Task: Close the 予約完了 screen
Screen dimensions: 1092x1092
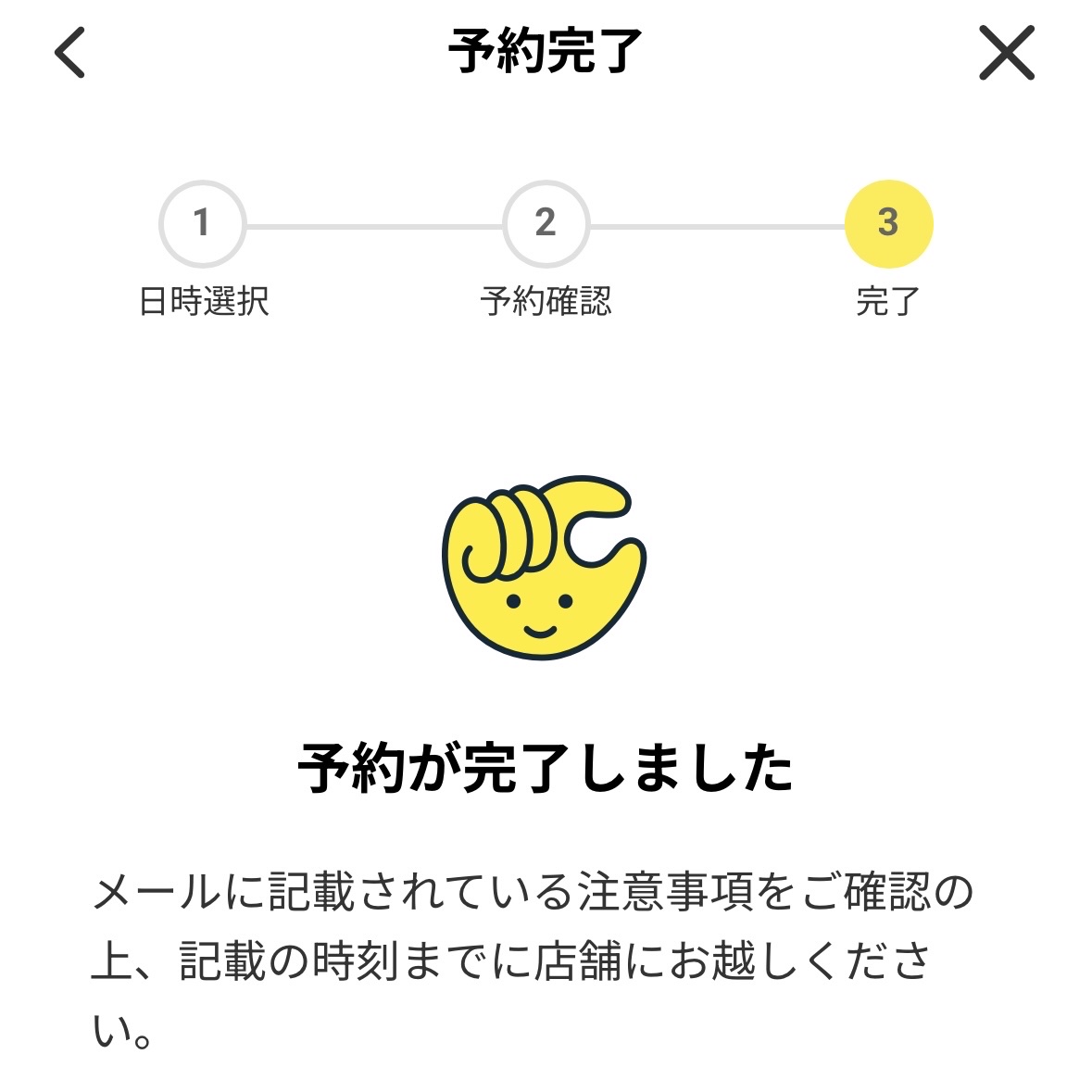Action: (1006, 52)
